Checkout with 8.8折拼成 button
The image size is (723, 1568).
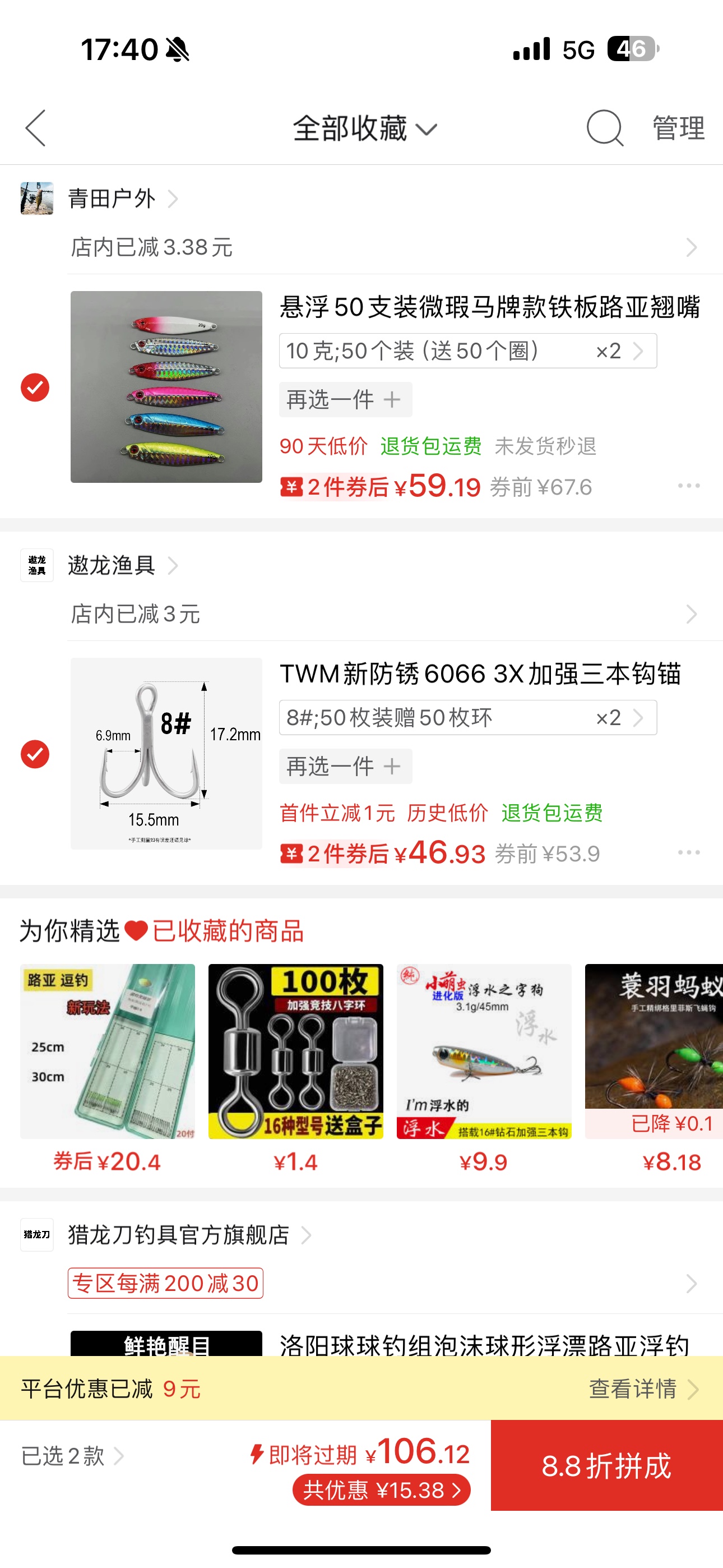tap(606, 1466)
